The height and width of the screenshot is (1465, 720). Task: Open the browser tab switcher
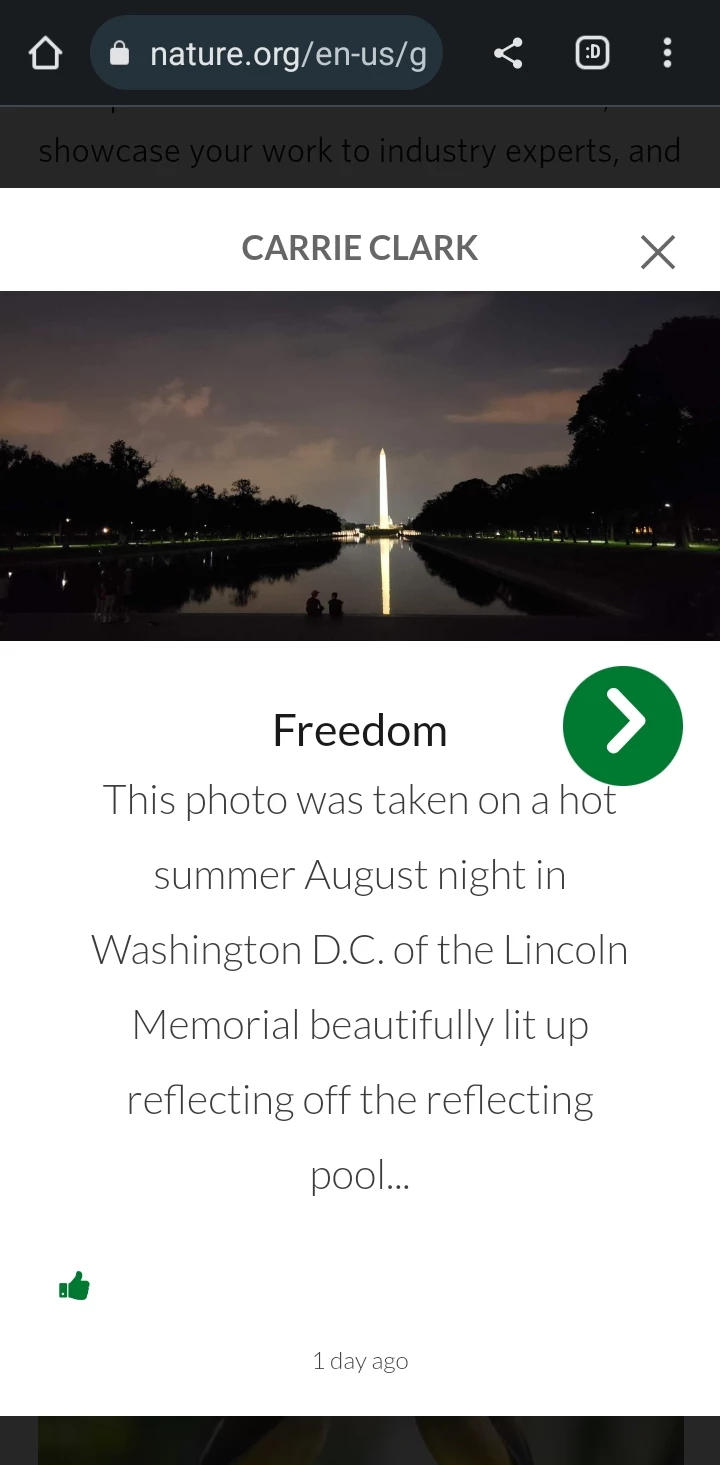point(592,53)
